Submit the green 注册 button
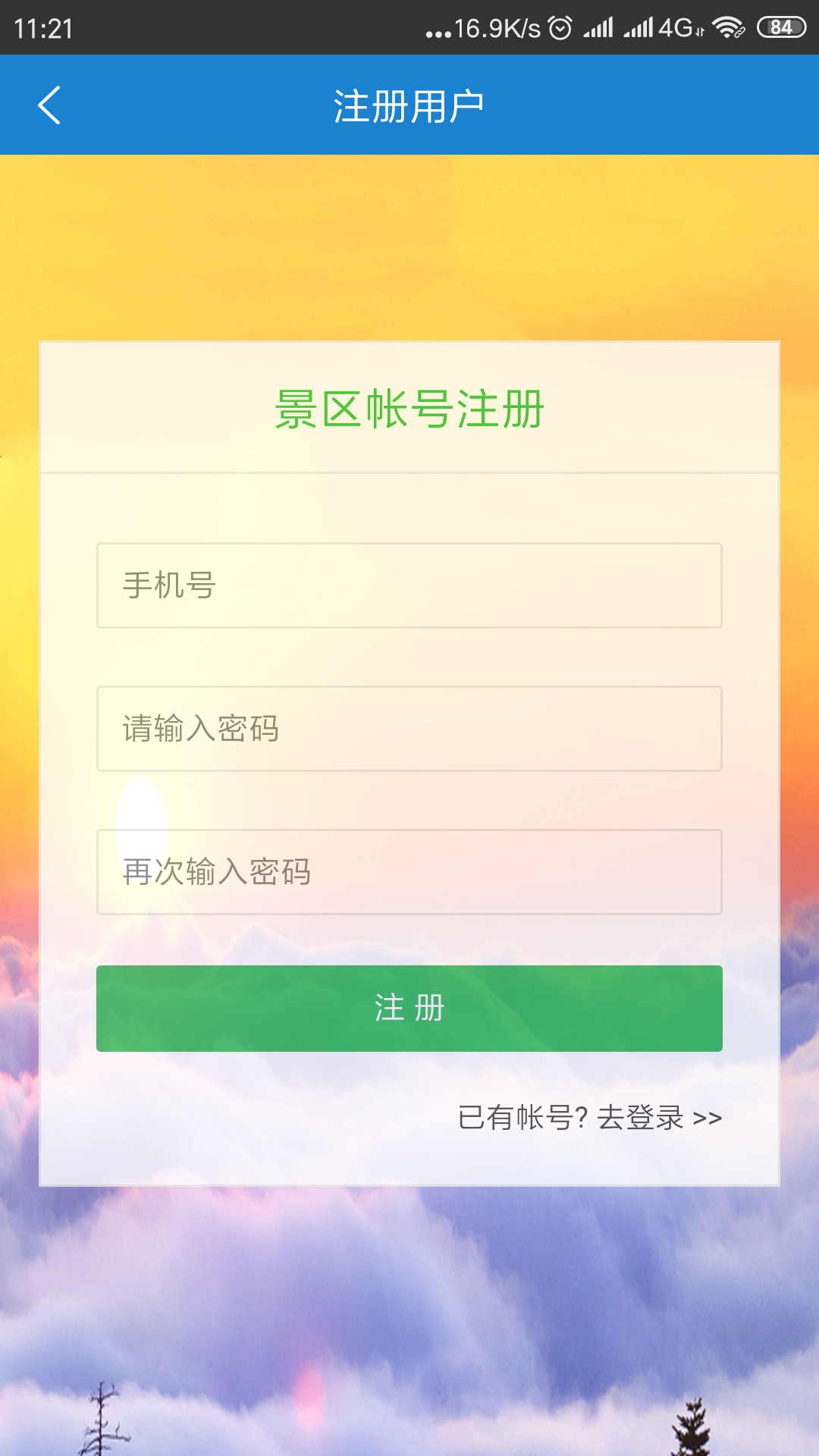819x1456 pixels. pyautogui.click(x=409, y=1009)
